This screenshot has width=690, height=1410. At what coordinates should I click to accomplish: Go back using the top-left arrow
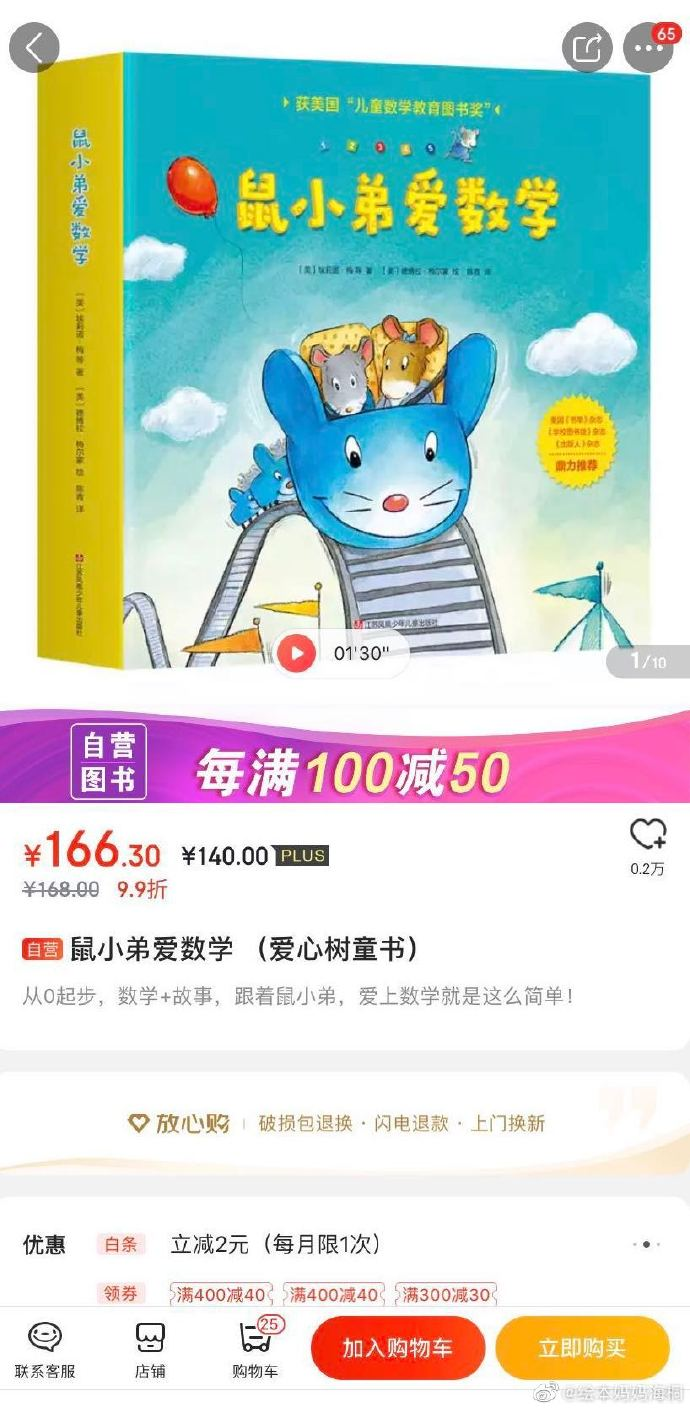[x=34, y=47]
